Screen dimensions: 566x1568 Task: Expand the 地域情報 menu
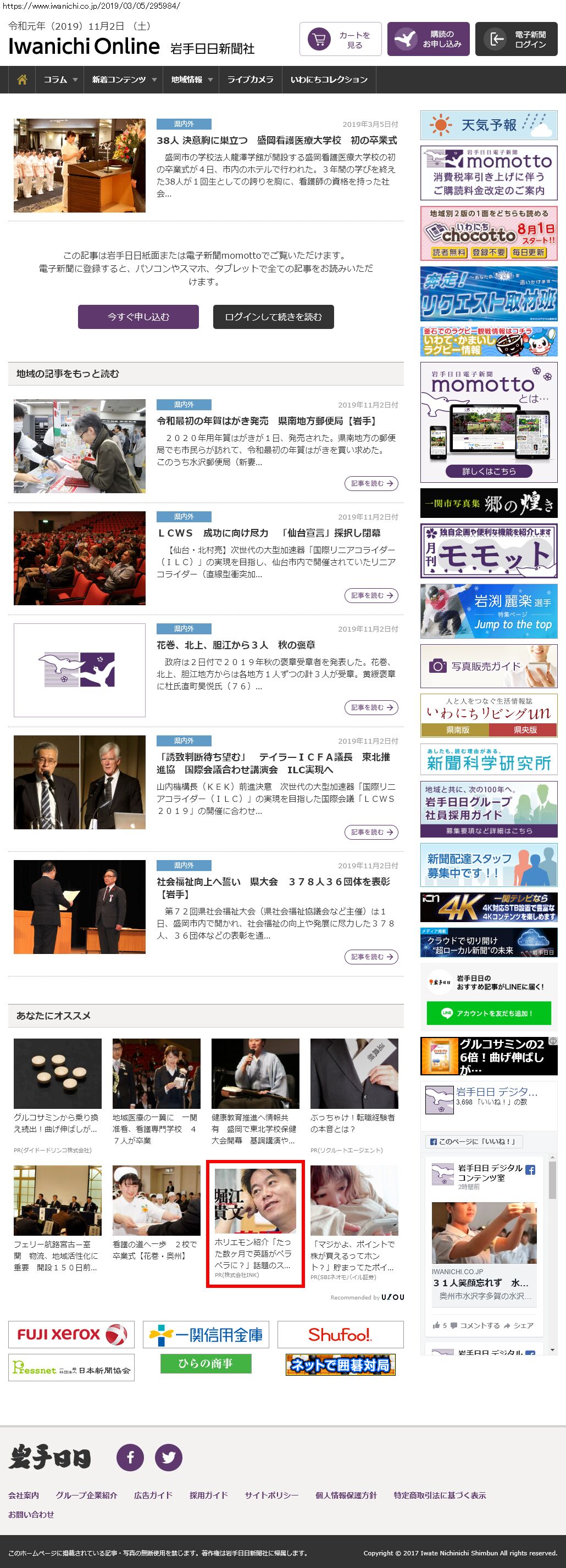(191, 80)
